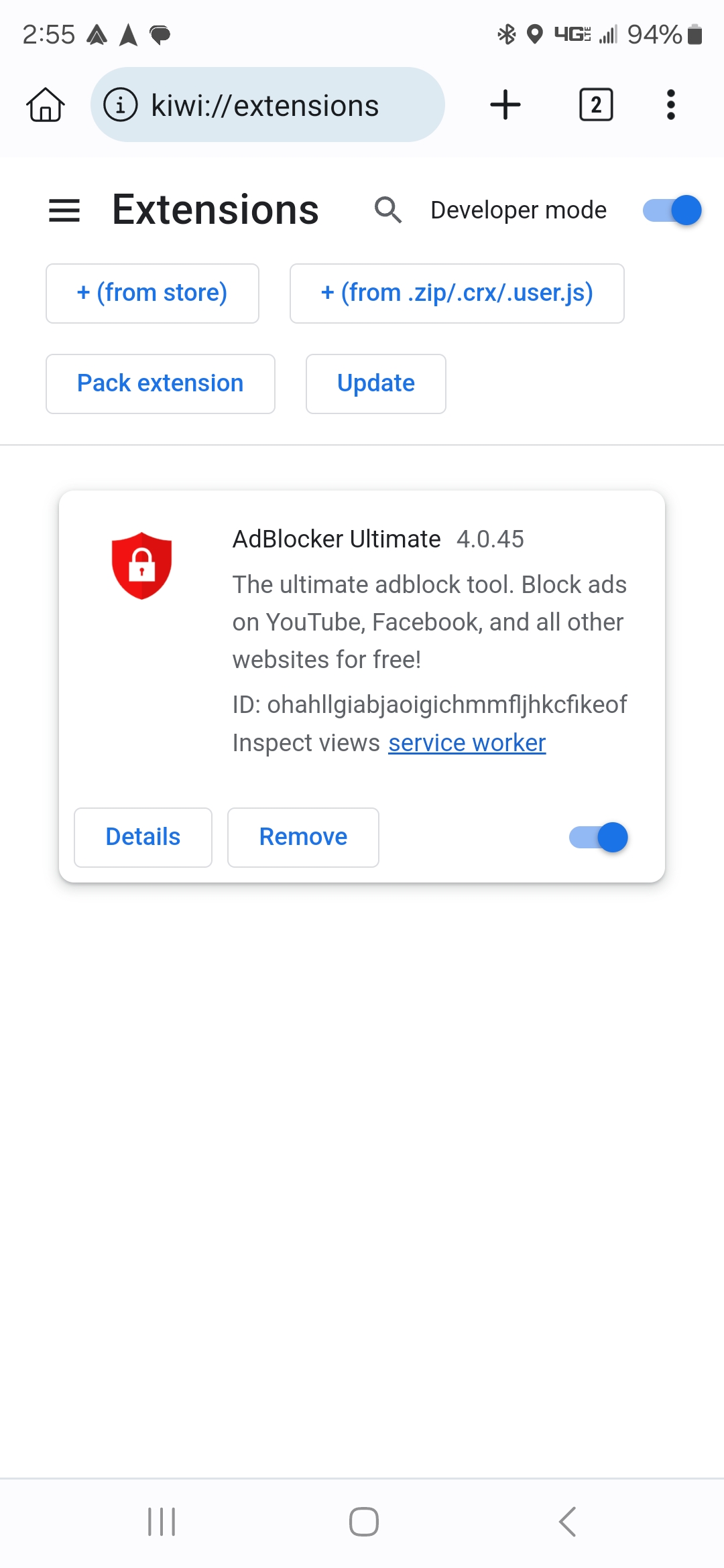724x1568 pixels.
Task: Open a new tab with plus icon
Action: 505,105
